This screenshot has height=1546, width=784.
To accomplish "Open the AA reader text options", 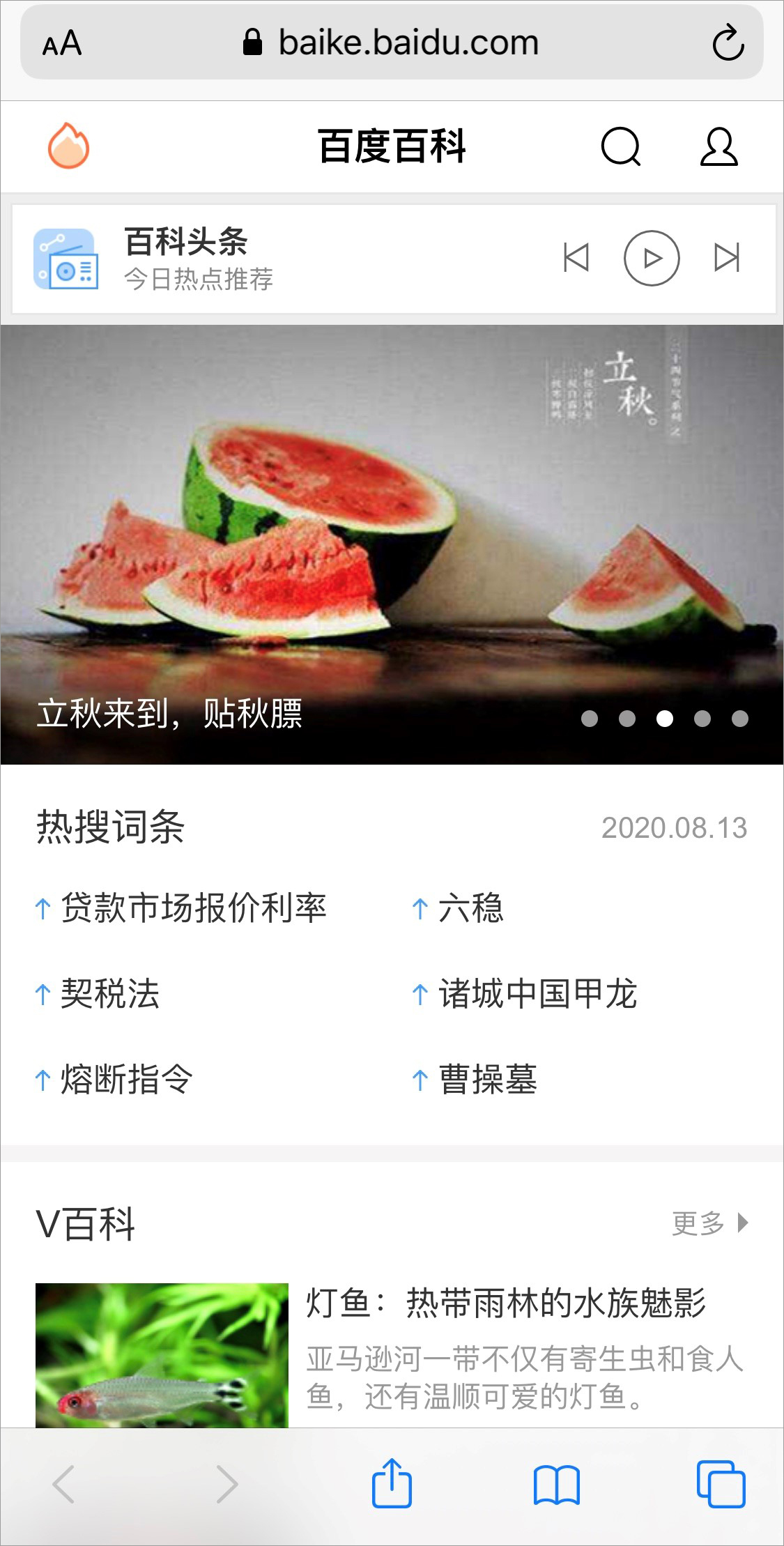I will click(62, 44).
